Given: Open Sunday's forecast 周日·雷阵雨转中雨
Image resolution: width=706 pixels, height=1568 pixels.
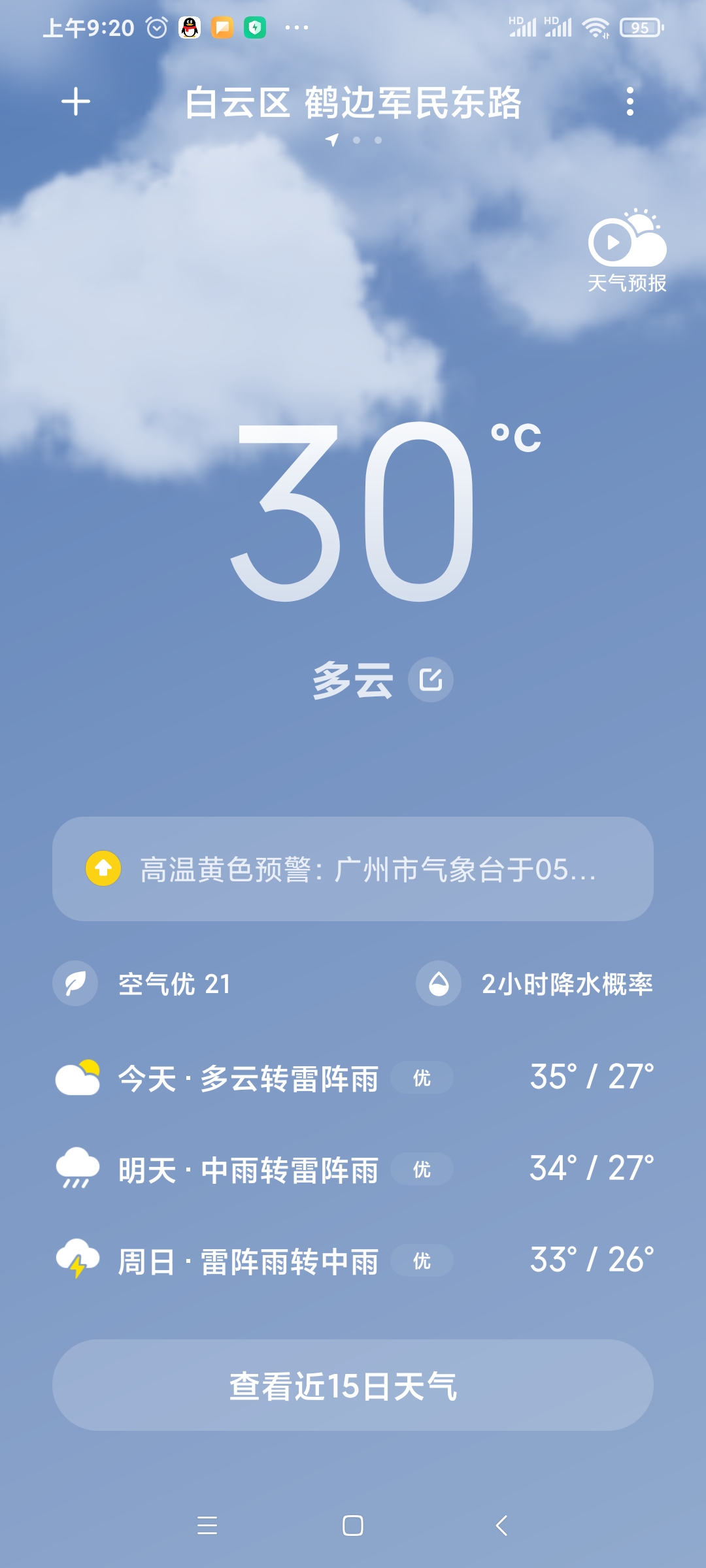Looking at the screenshot, I should tap(353, 1261).
